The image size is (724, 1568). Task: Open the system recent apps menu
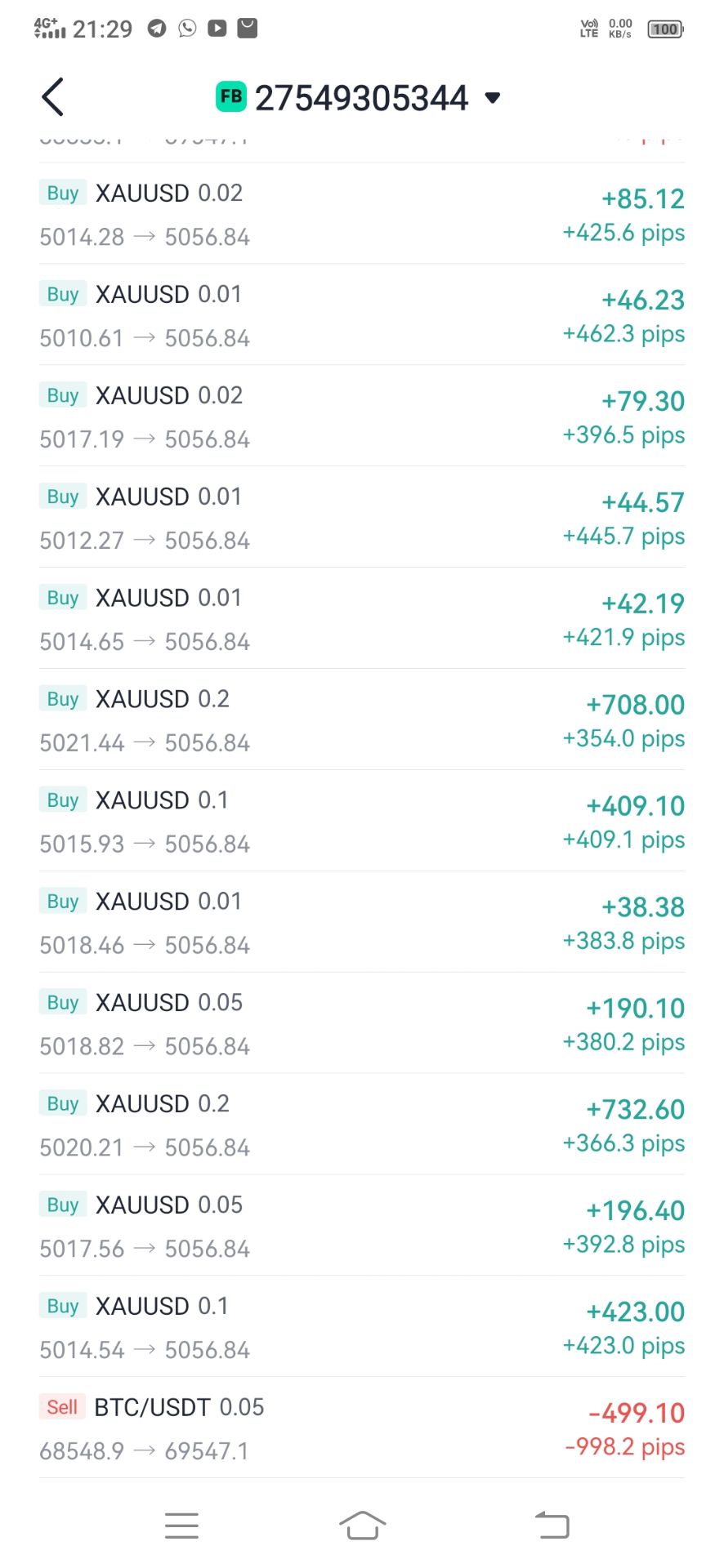point(181,1525)
